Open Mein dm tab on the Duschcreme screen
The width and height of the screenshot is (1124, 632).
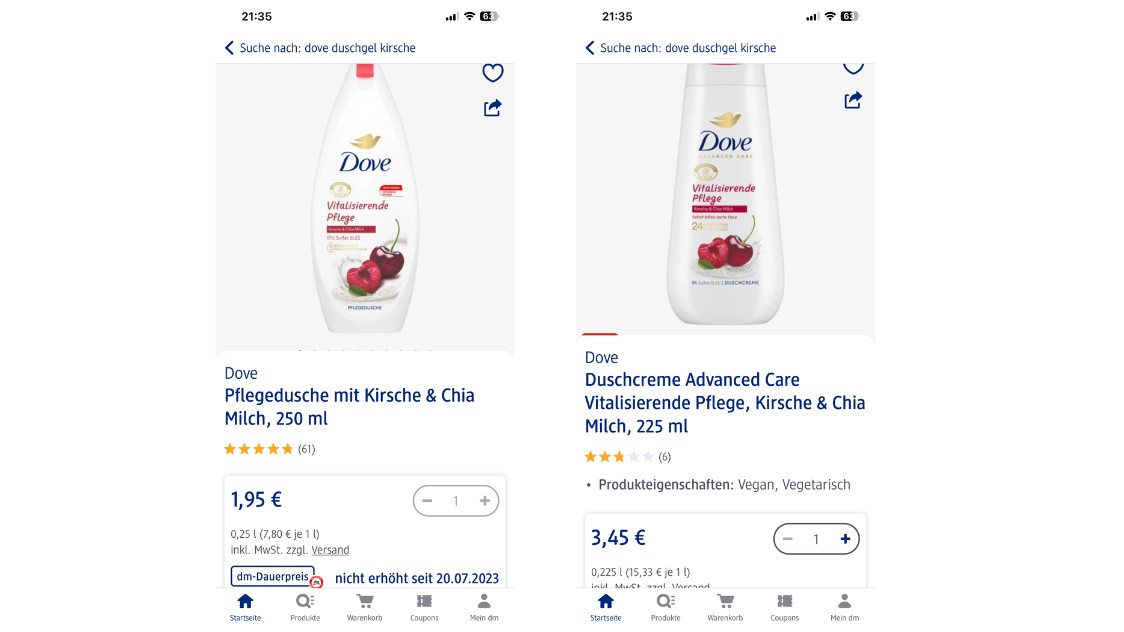844,607
